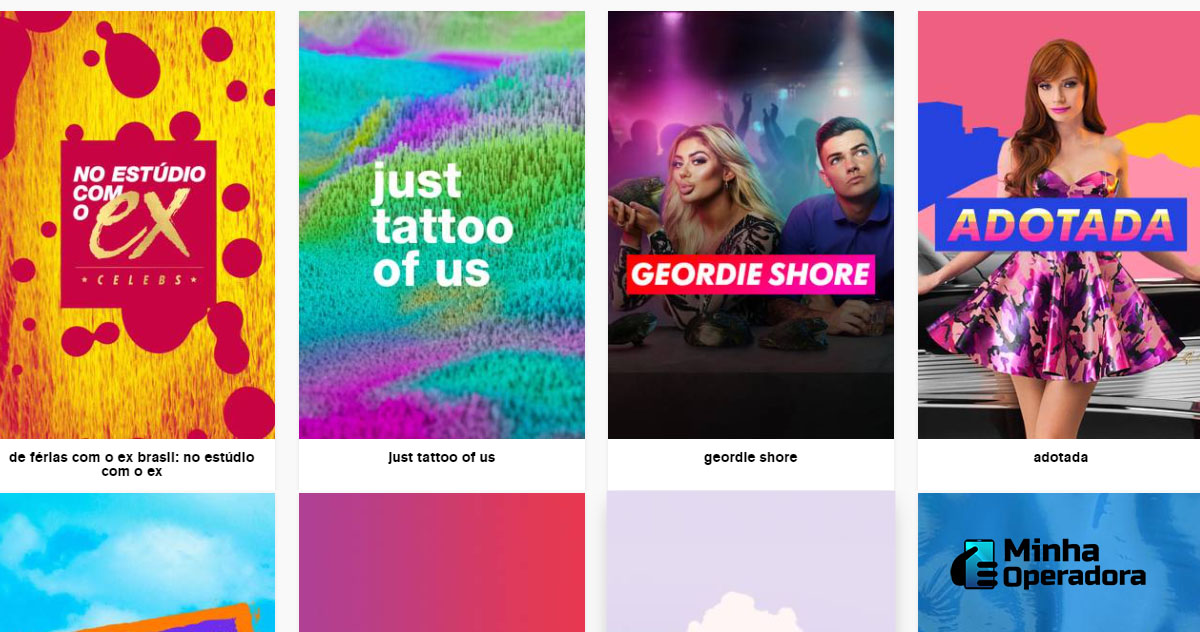View the Adotada show page
This screenshot has width=1200, height=632.
point(1059,225)
